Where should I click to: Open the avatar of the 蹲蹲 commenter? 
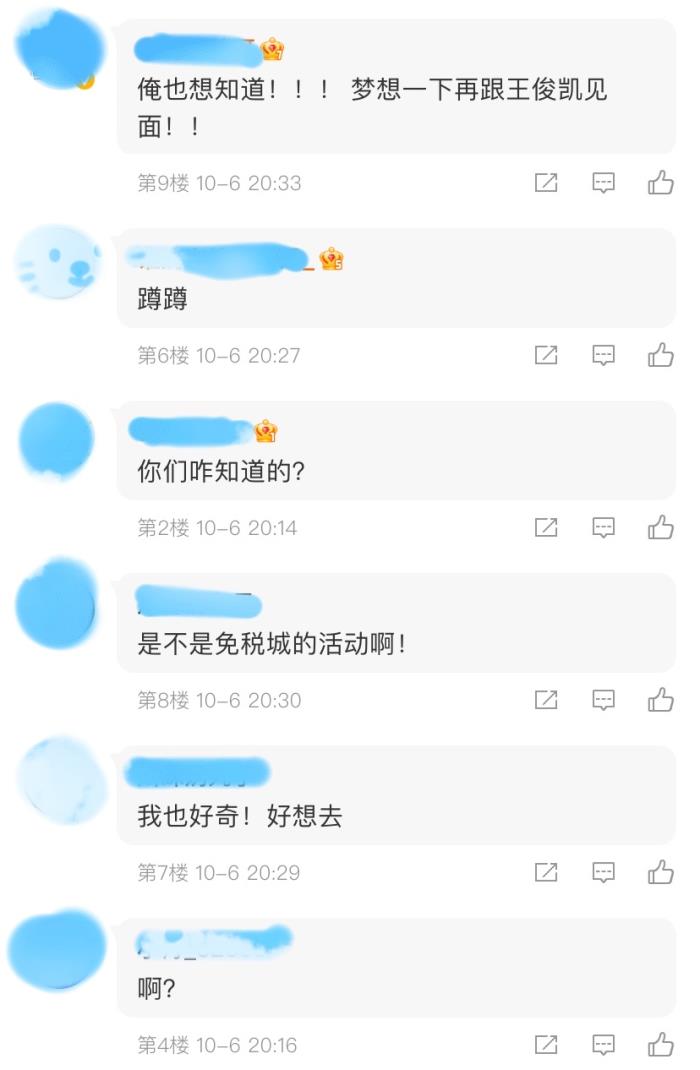(x=58, y=264)
